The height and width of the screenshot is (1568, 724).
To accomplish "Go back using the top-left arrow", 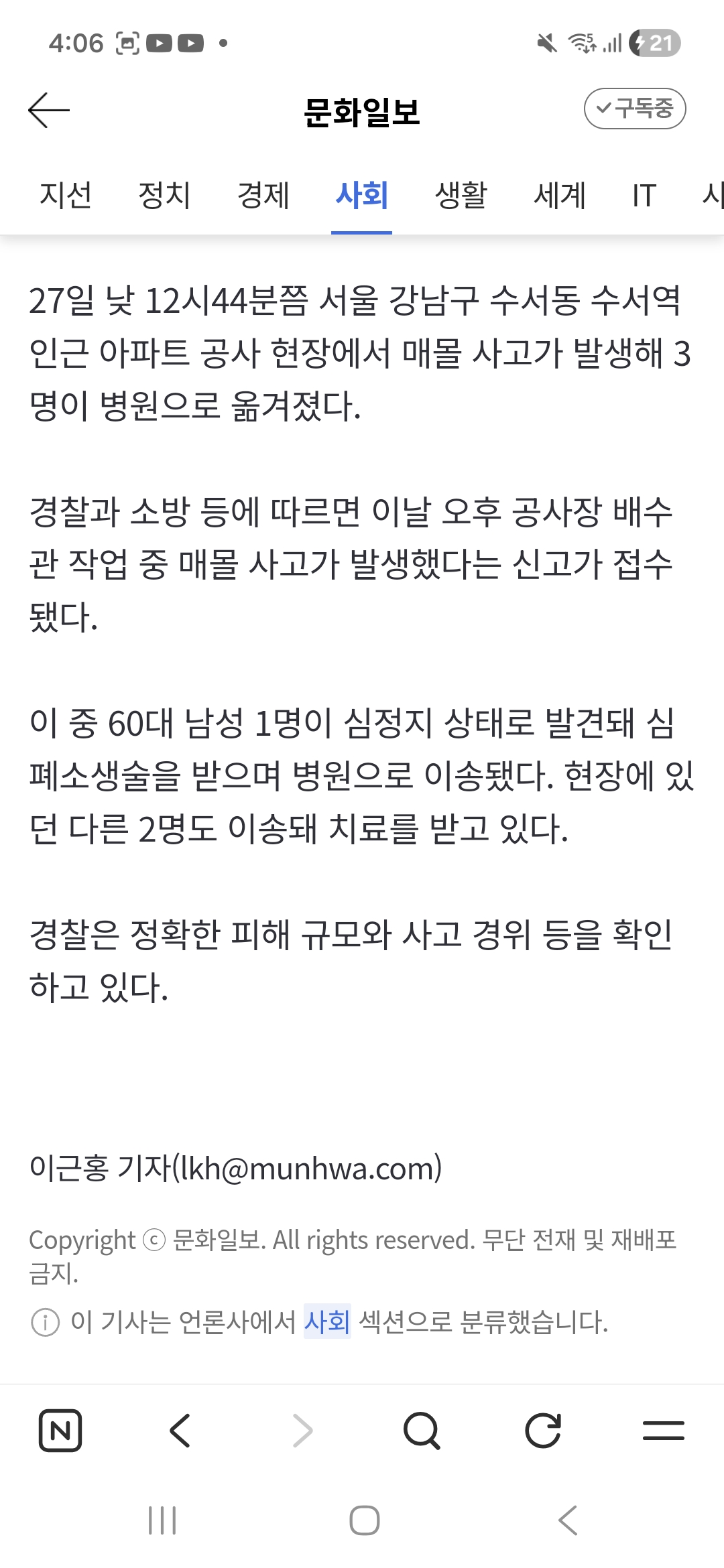I will (x=48, y=110).
